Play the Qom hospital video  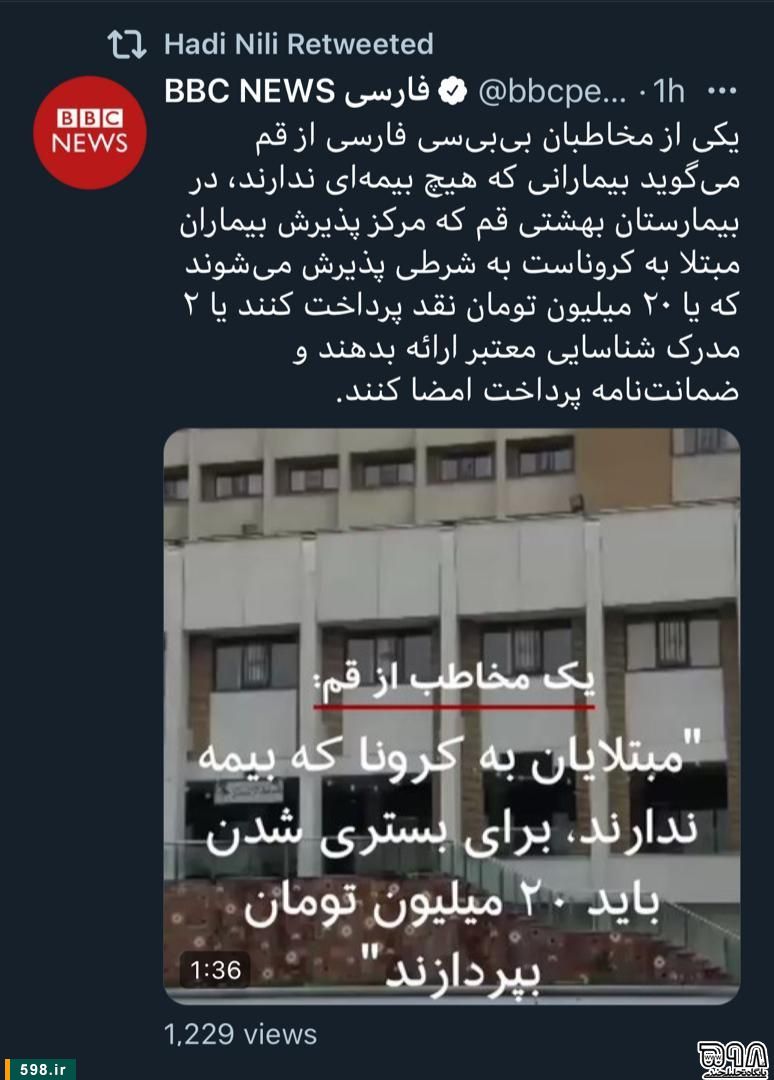click(x=452, y=716)
